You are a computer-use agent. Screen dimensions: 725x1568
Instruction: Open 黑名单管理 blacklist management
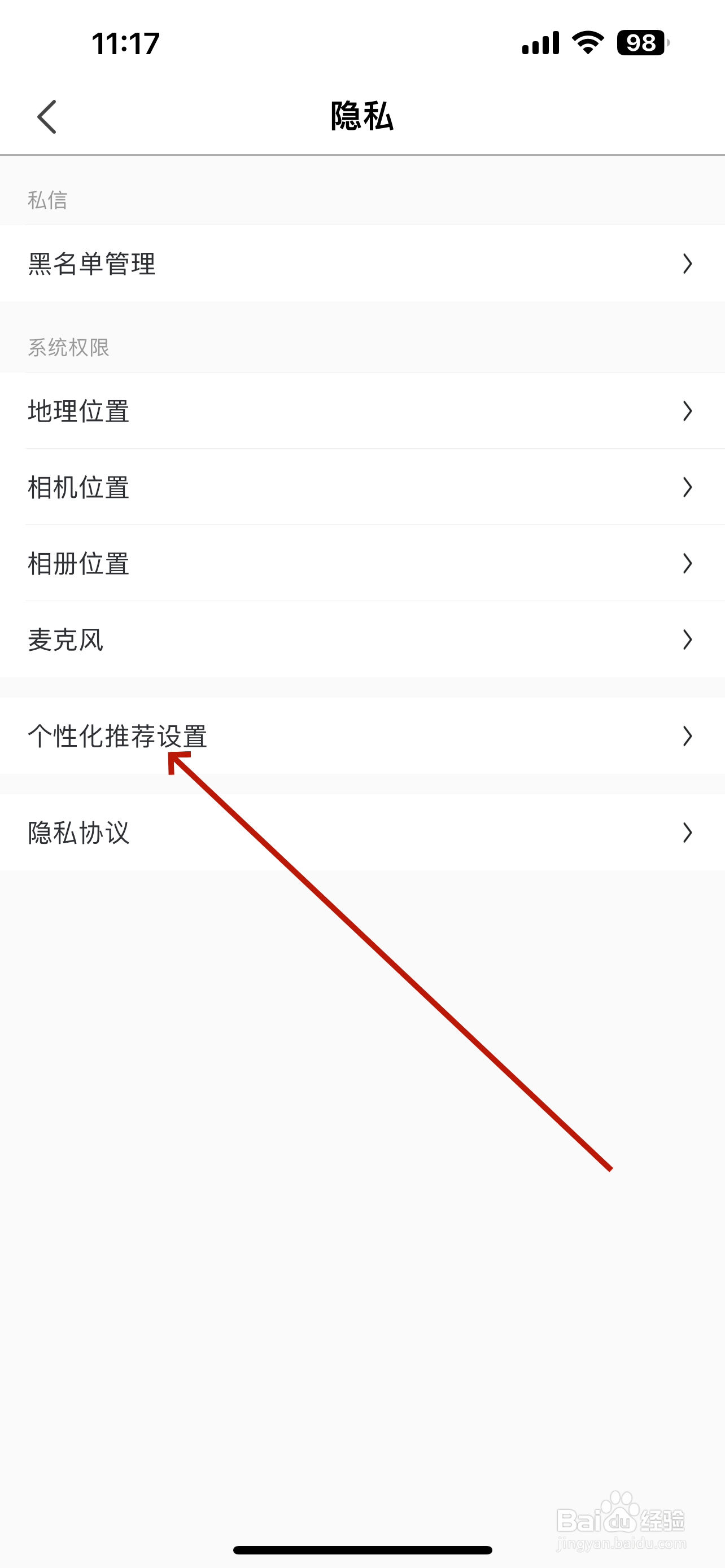pos(91,264)
